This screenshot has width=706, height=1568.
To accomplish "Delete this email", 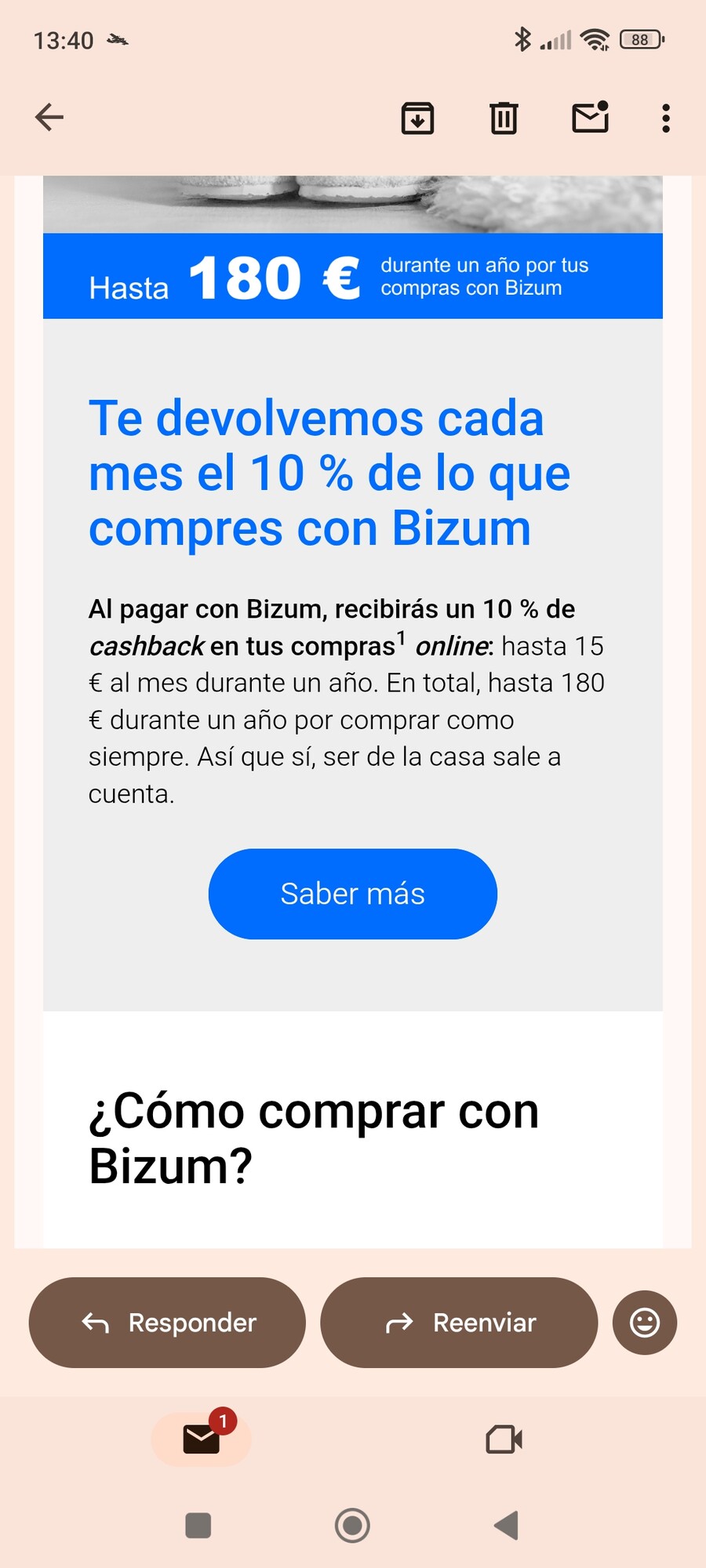I will tap(504, 118).
